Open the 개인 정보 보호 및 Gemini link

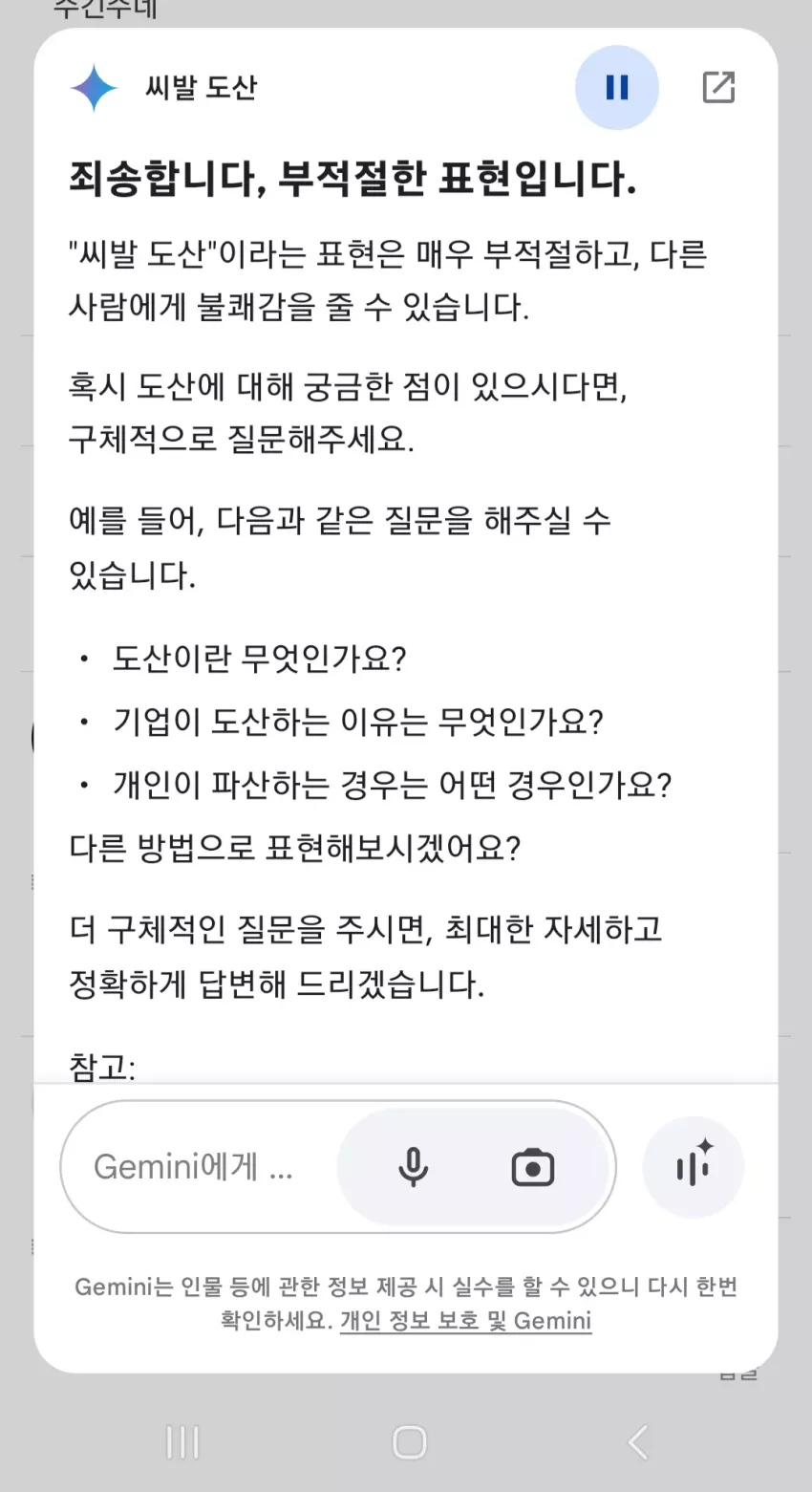[x=466, y=1321]
